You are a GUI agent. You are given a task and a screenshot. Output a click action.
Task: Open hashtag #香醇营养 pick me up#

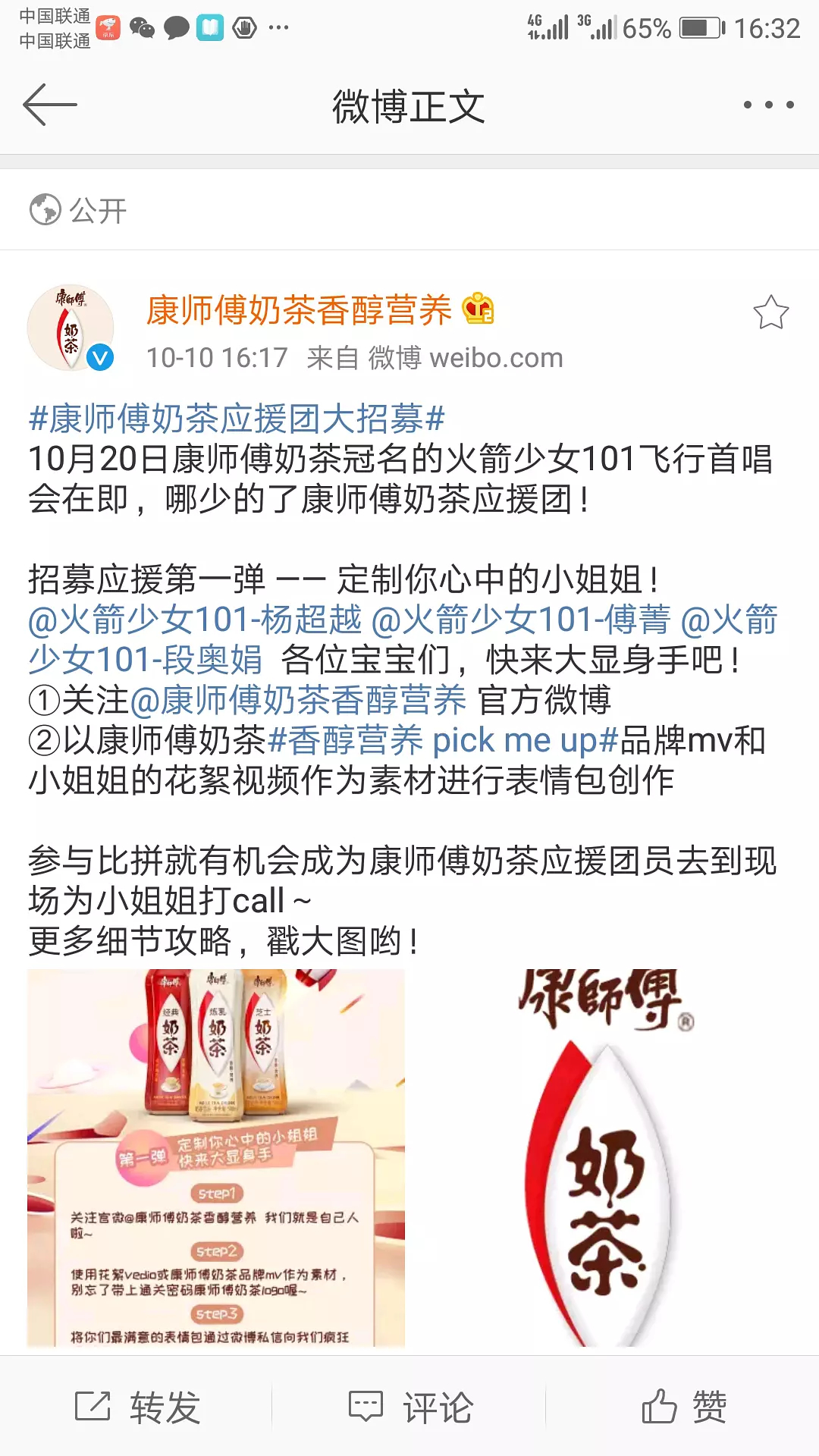coord(444,740)
